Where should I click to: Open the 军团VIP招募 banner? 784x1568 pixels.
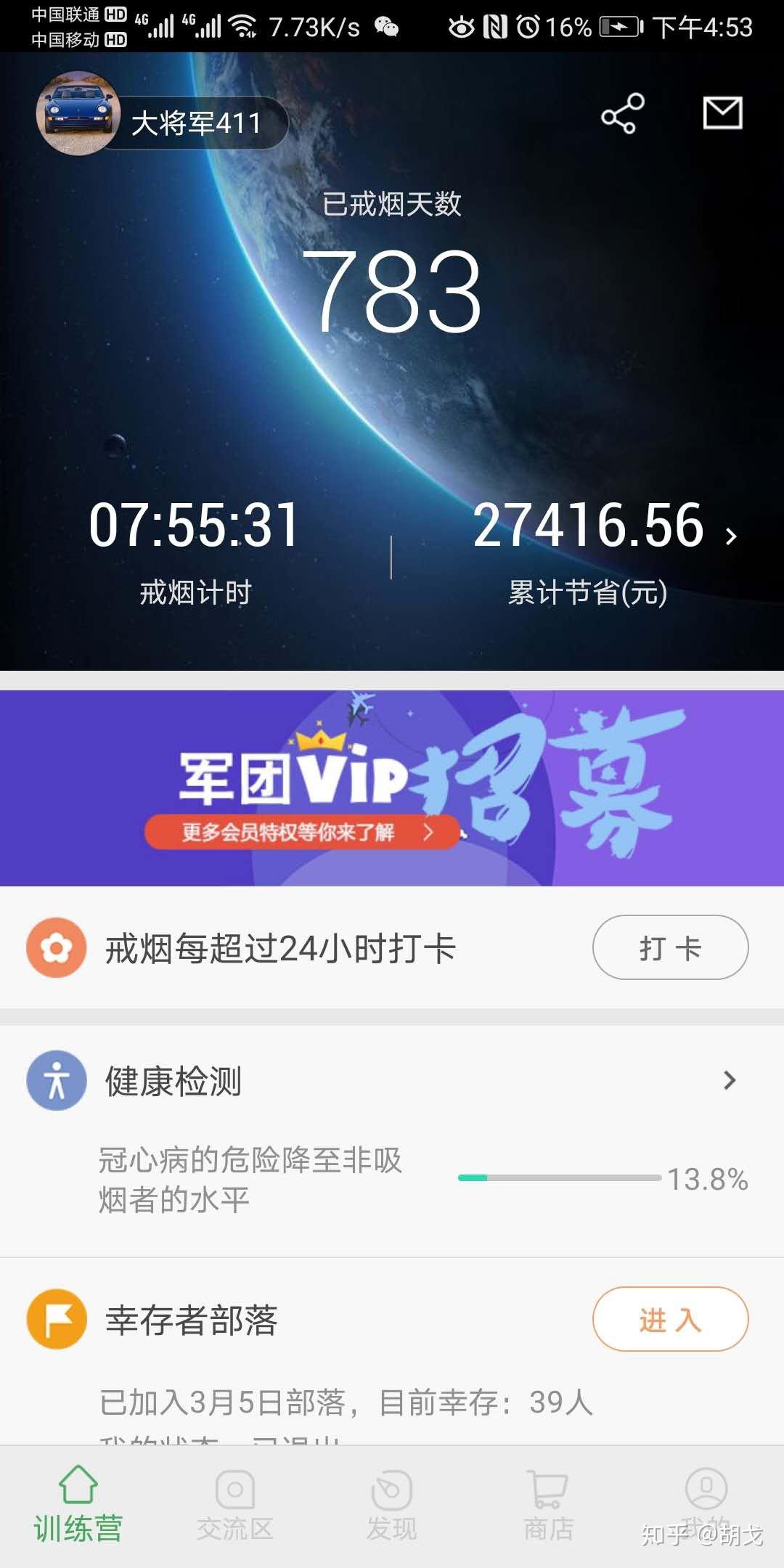[392, 788]
